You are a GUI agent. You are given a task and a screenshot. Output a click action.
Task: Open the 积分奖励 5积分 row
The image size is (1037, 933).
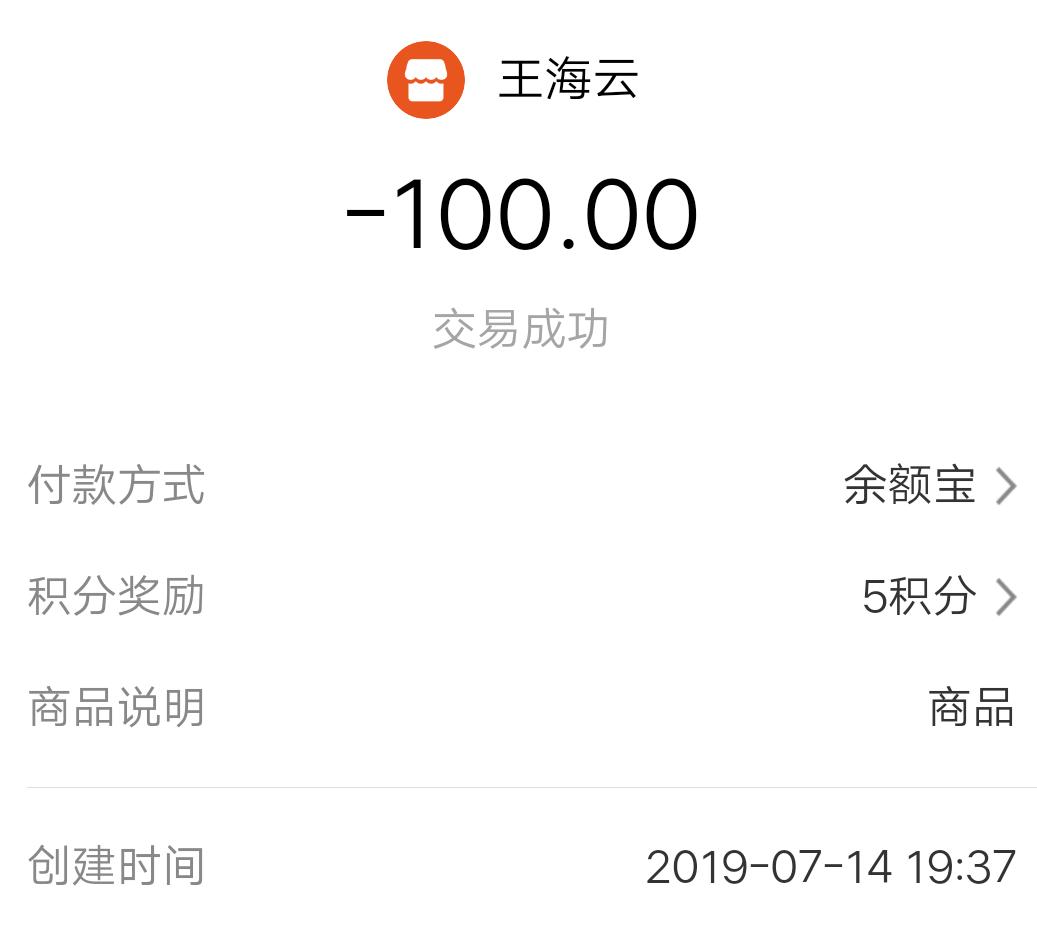click(x=938, y=597)
